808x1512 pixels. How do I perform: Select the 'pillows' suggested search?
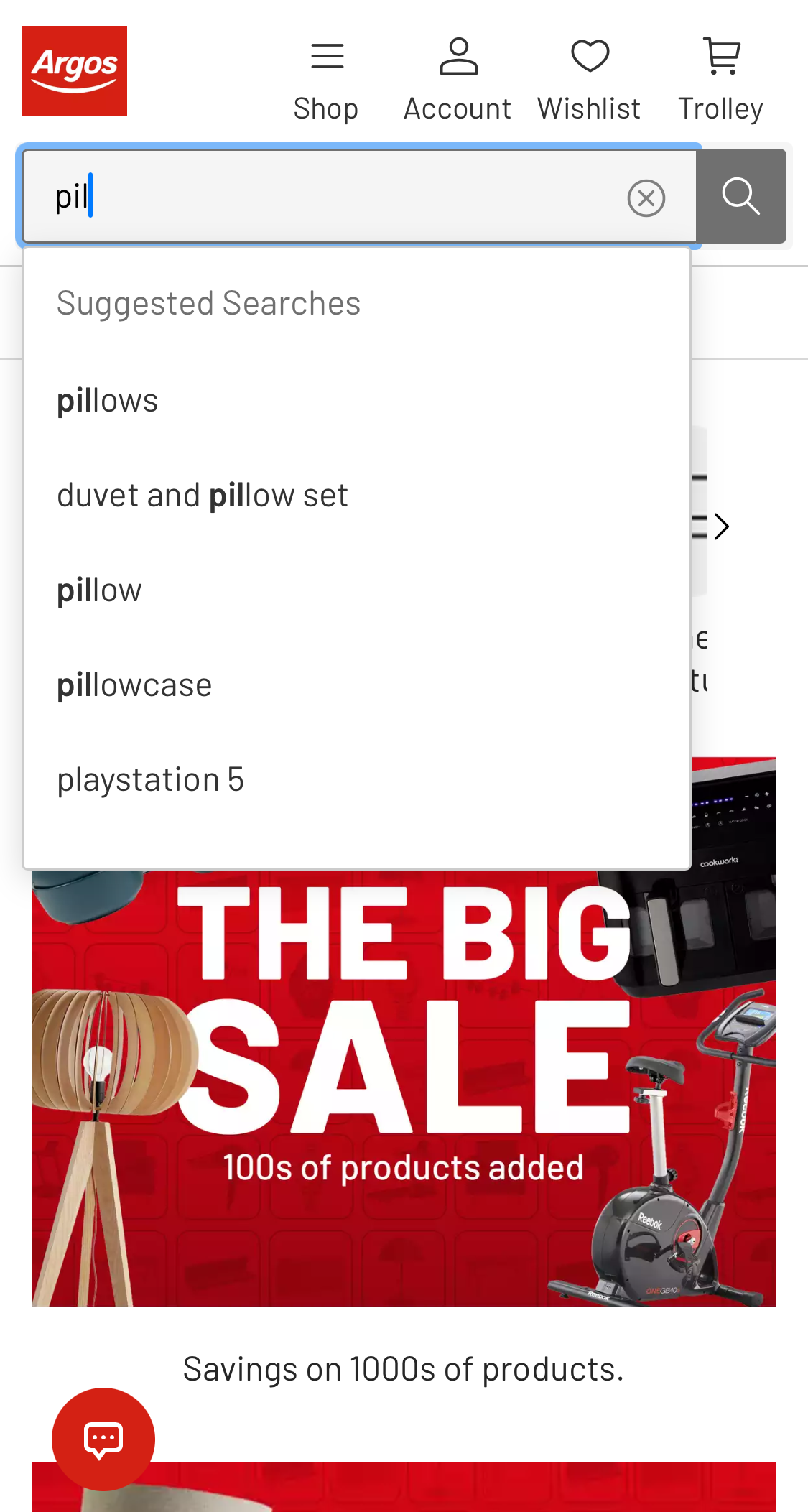point(107,399)
